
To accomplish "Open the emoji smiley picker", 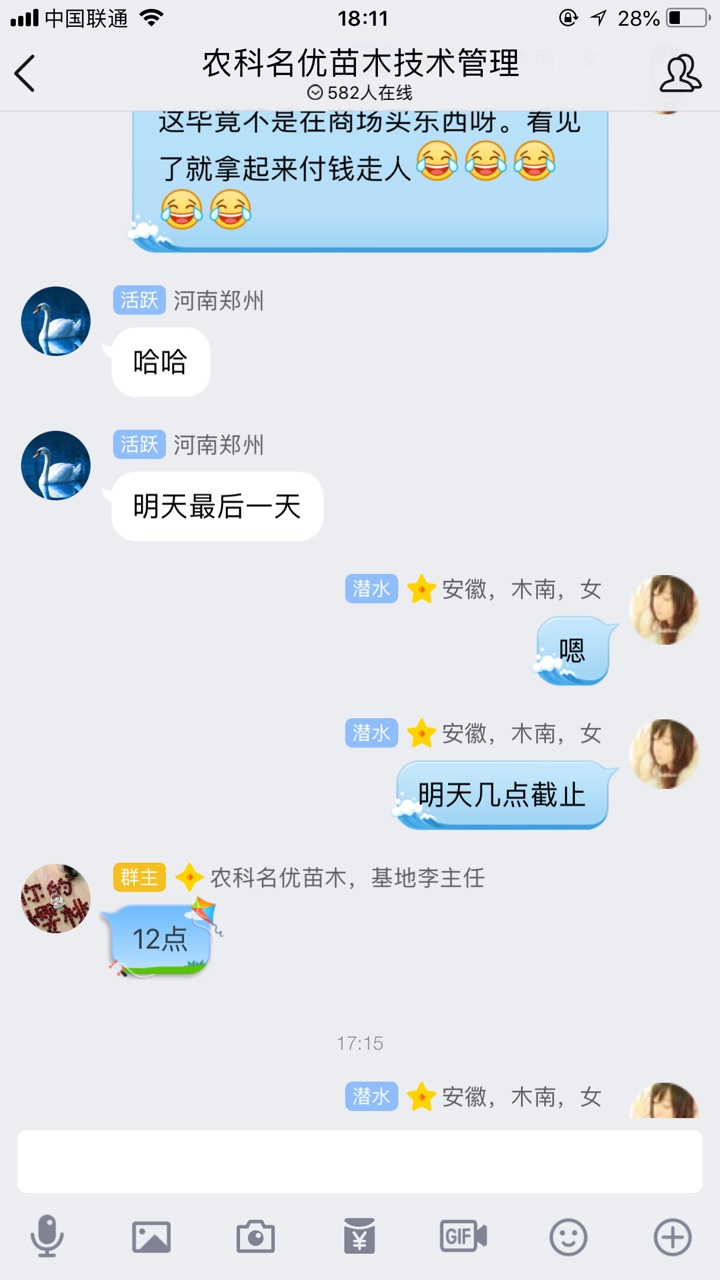I will click(x=569, y=1237).
